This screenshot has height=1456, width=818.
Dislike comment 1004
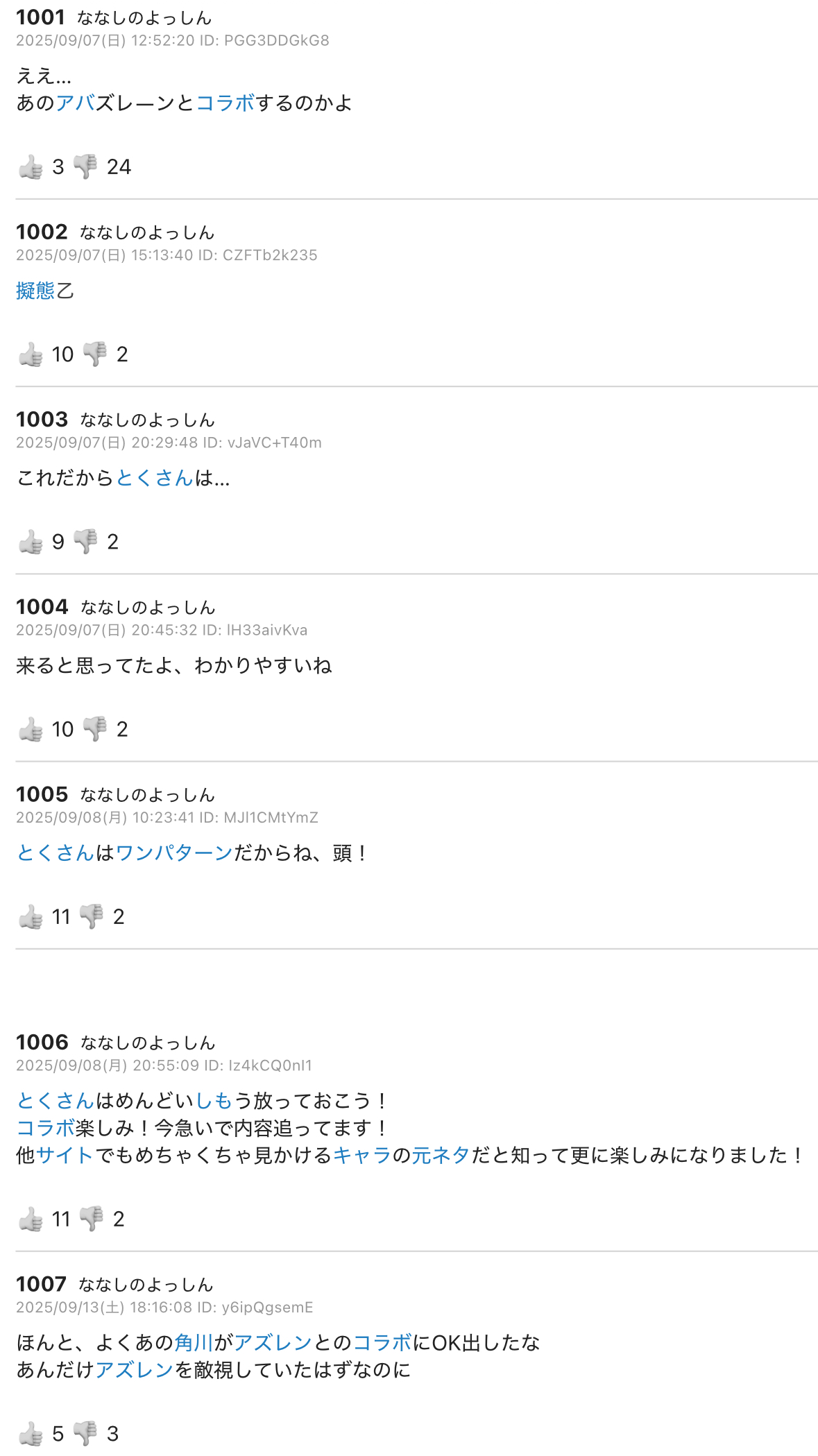(95, 730)
